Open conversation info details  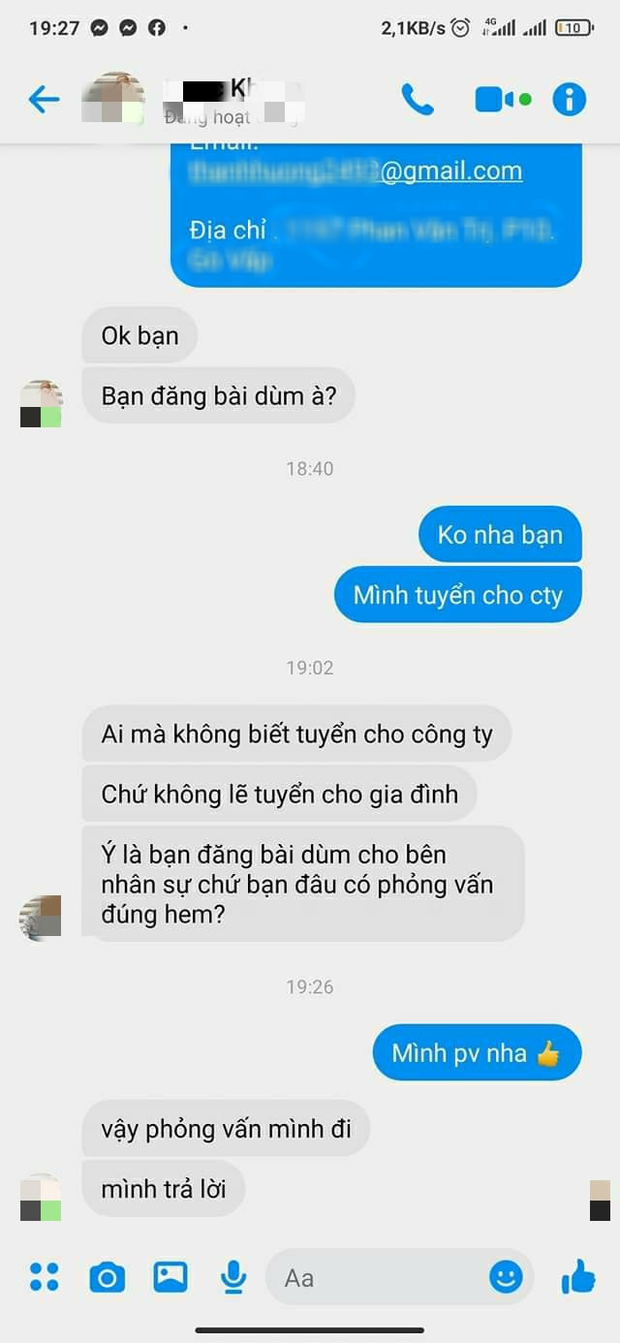569,99
